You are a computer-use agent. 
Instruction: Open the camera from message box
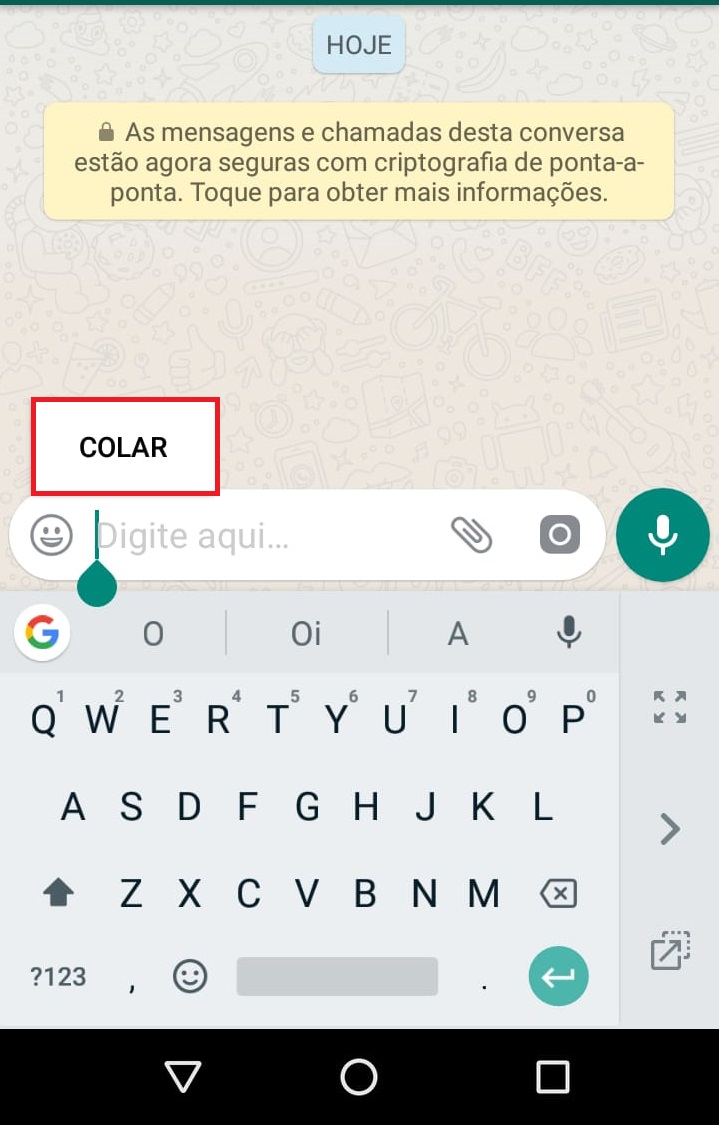[559, 535]
